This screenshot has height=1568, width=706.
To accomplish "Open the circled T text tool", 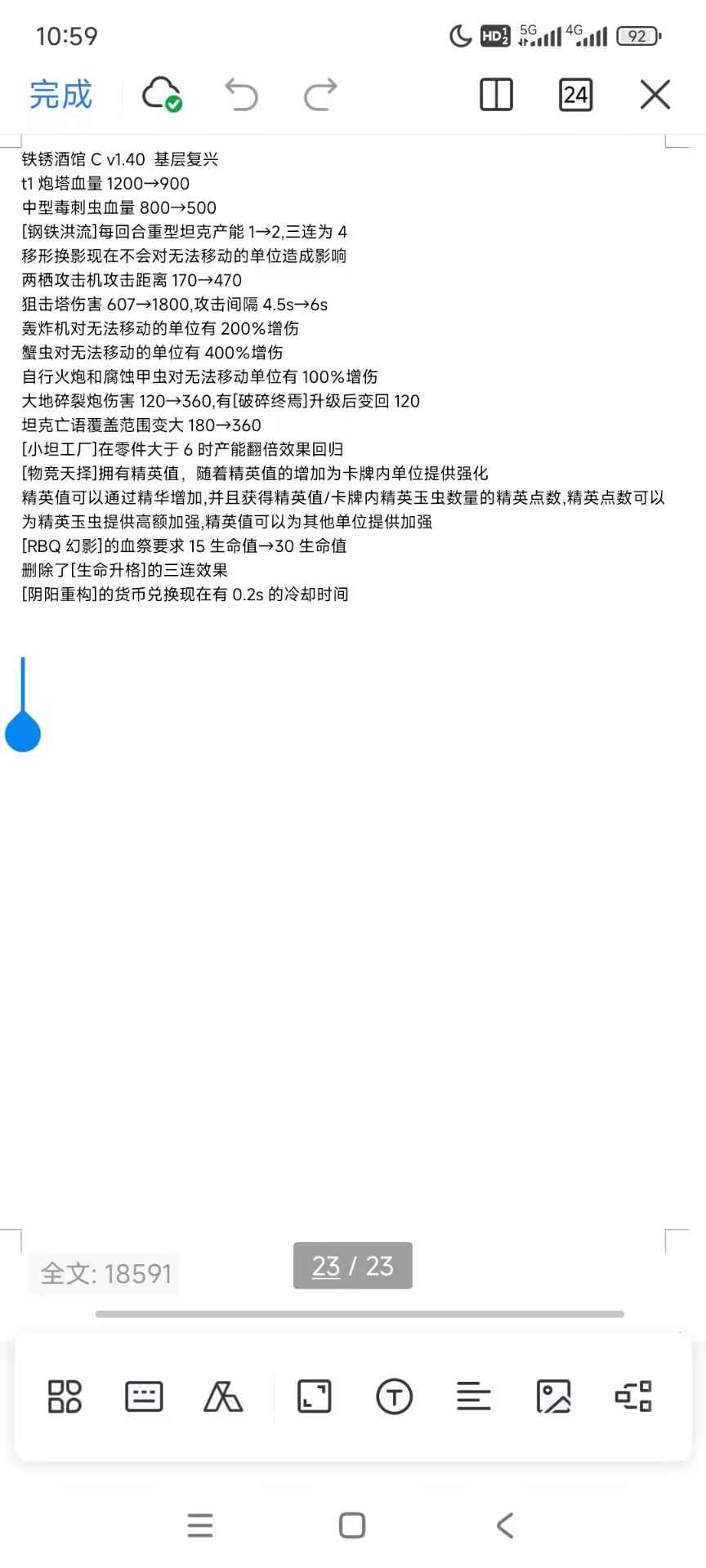I will click(394, 1396).
